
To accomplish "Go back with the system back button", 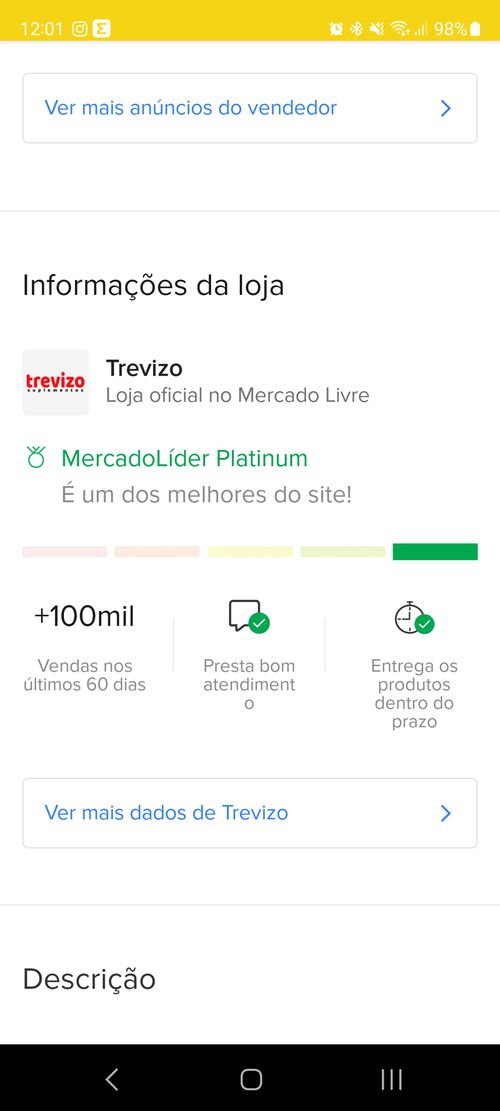I will point(111,1079).
